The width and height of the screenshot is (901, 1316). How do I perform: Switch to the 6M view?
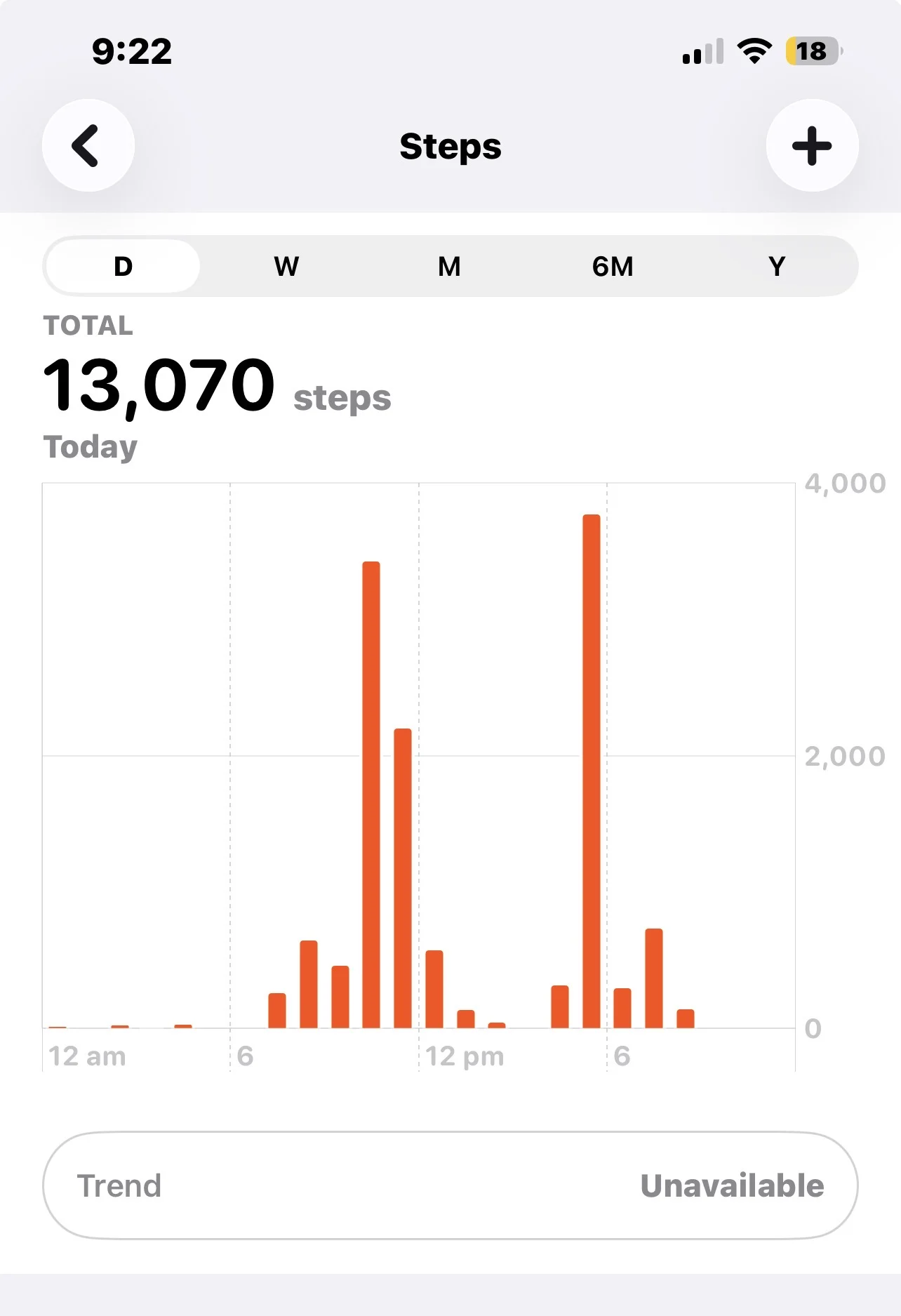(x=613, y=267)
